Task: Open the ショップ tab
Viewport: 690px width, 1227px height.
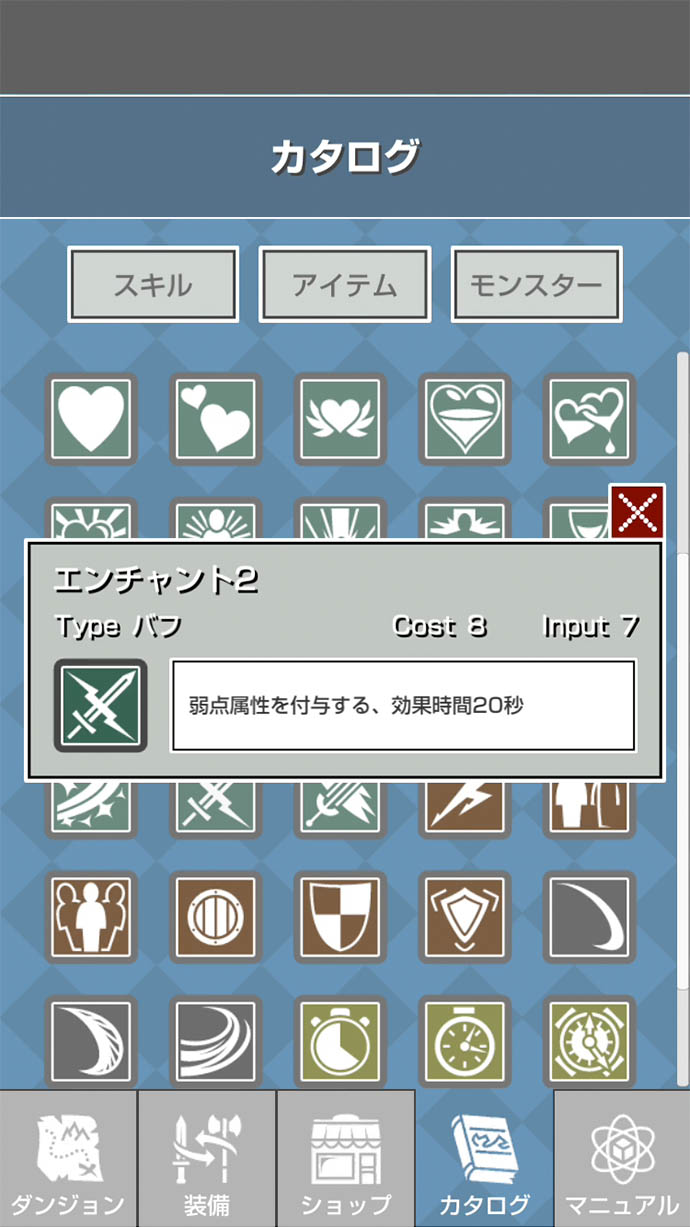Action: pos(345,1158)
